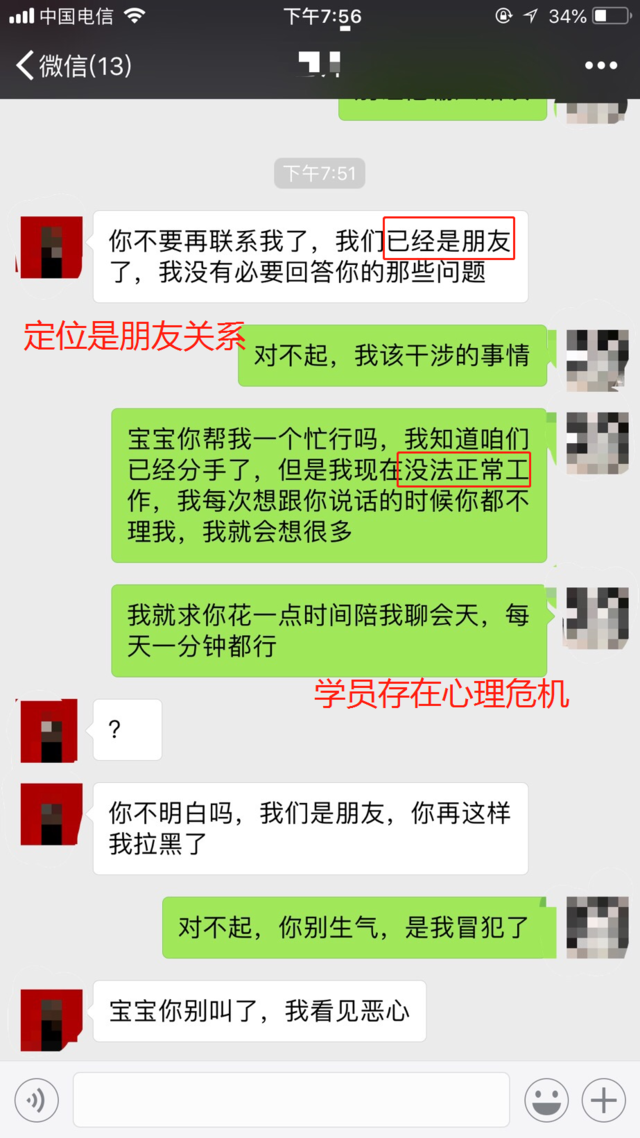Viewport: 640px width, 1138px height.
Task: Open the plus attachment menu
Action: [604, 1100]
